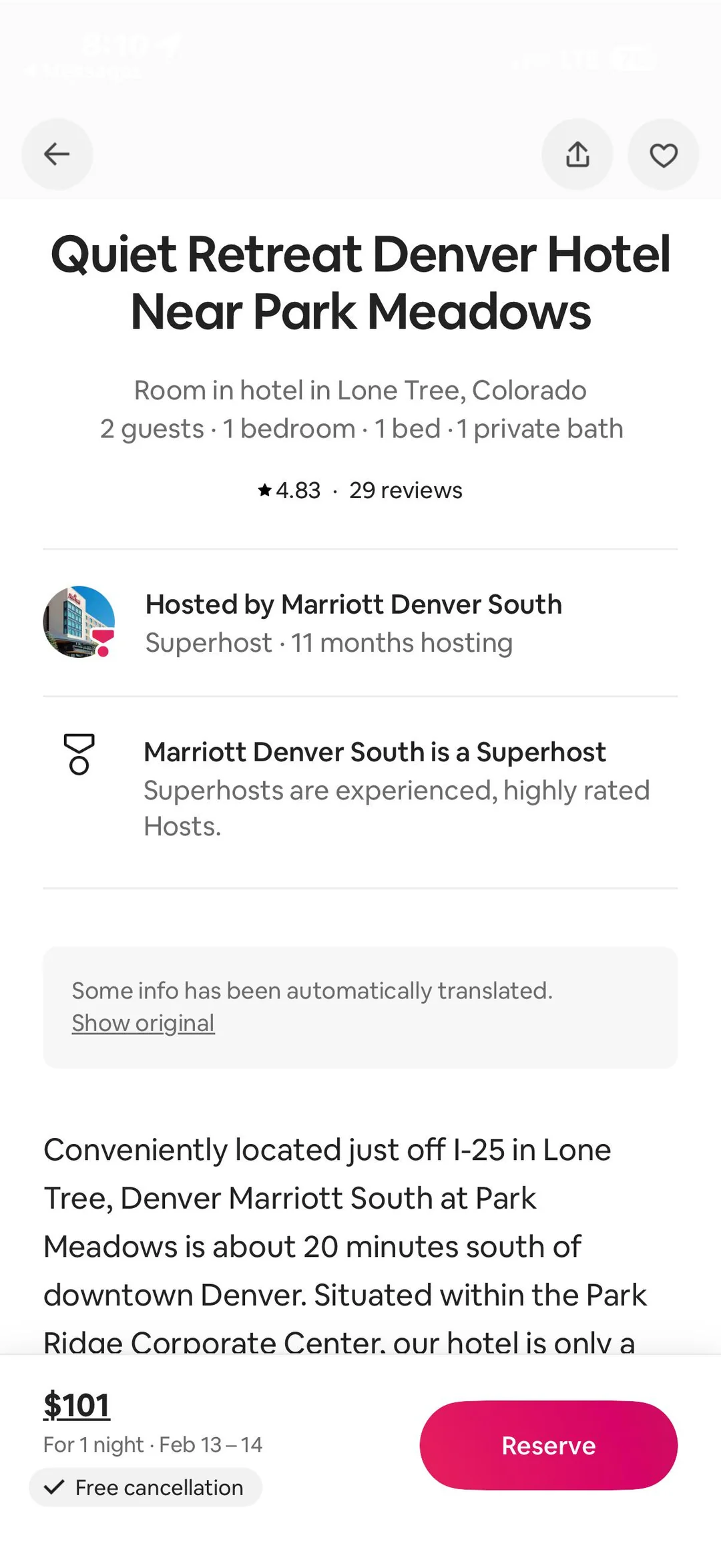Tap the Show original link
Viewport: 721px width, 1568px height.
click(143, 1023)
